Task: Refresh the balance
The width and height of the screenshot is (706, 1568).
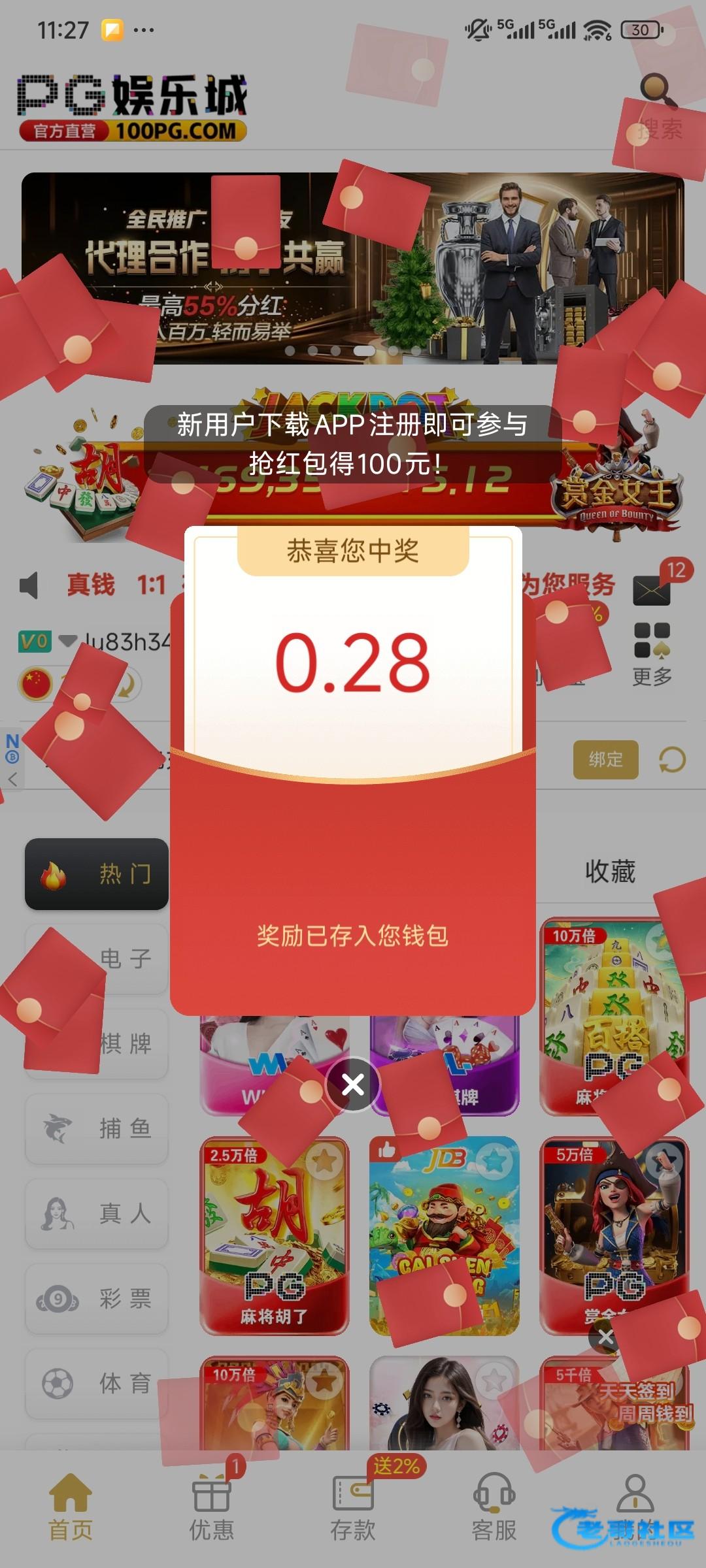Action: click(672, 759)
